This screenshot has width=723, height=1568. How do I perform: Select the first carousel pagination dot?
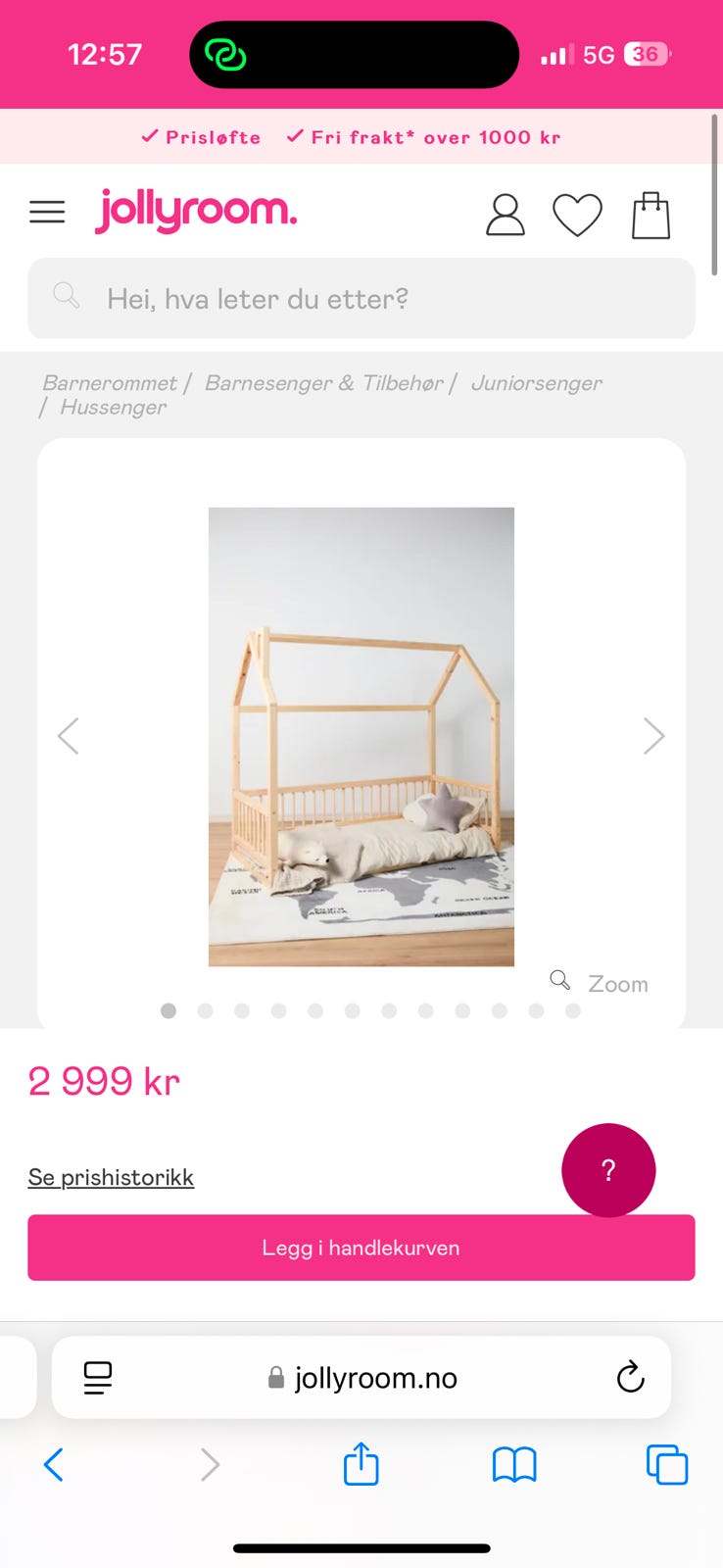[x=168, y=1010]
